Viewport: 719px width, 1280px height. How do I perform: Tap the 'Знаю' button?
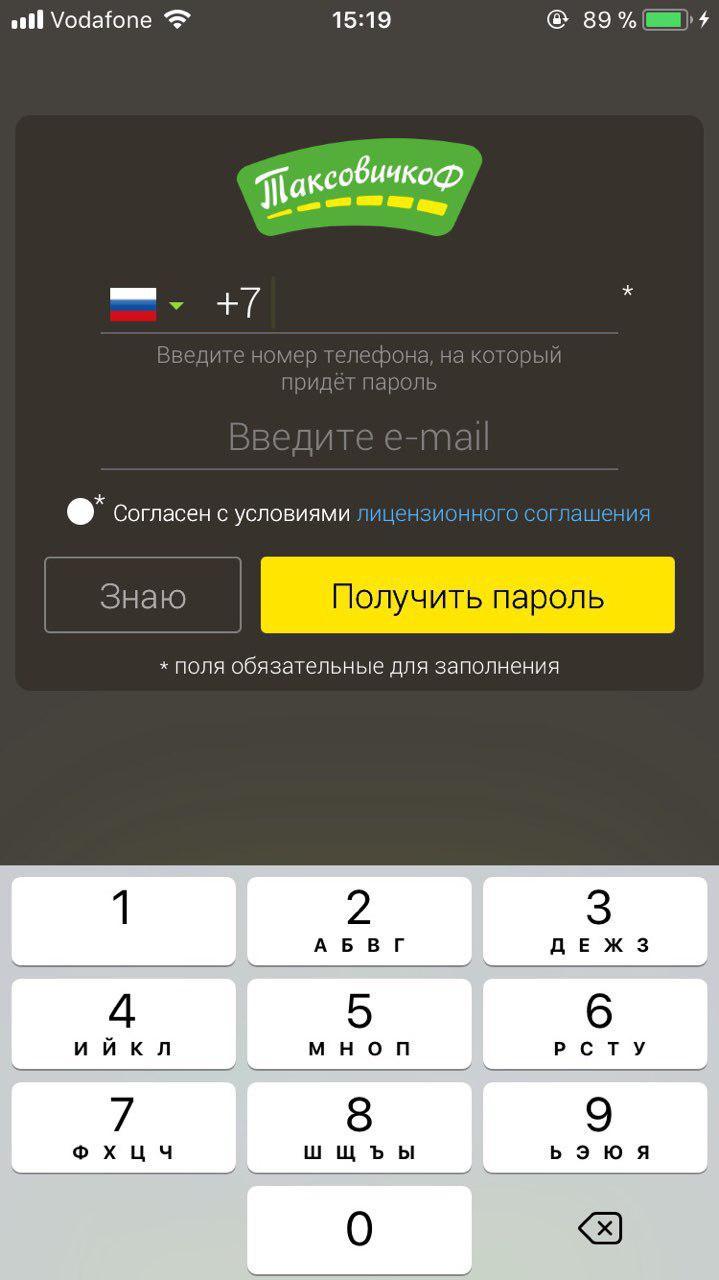pos(143,596)
